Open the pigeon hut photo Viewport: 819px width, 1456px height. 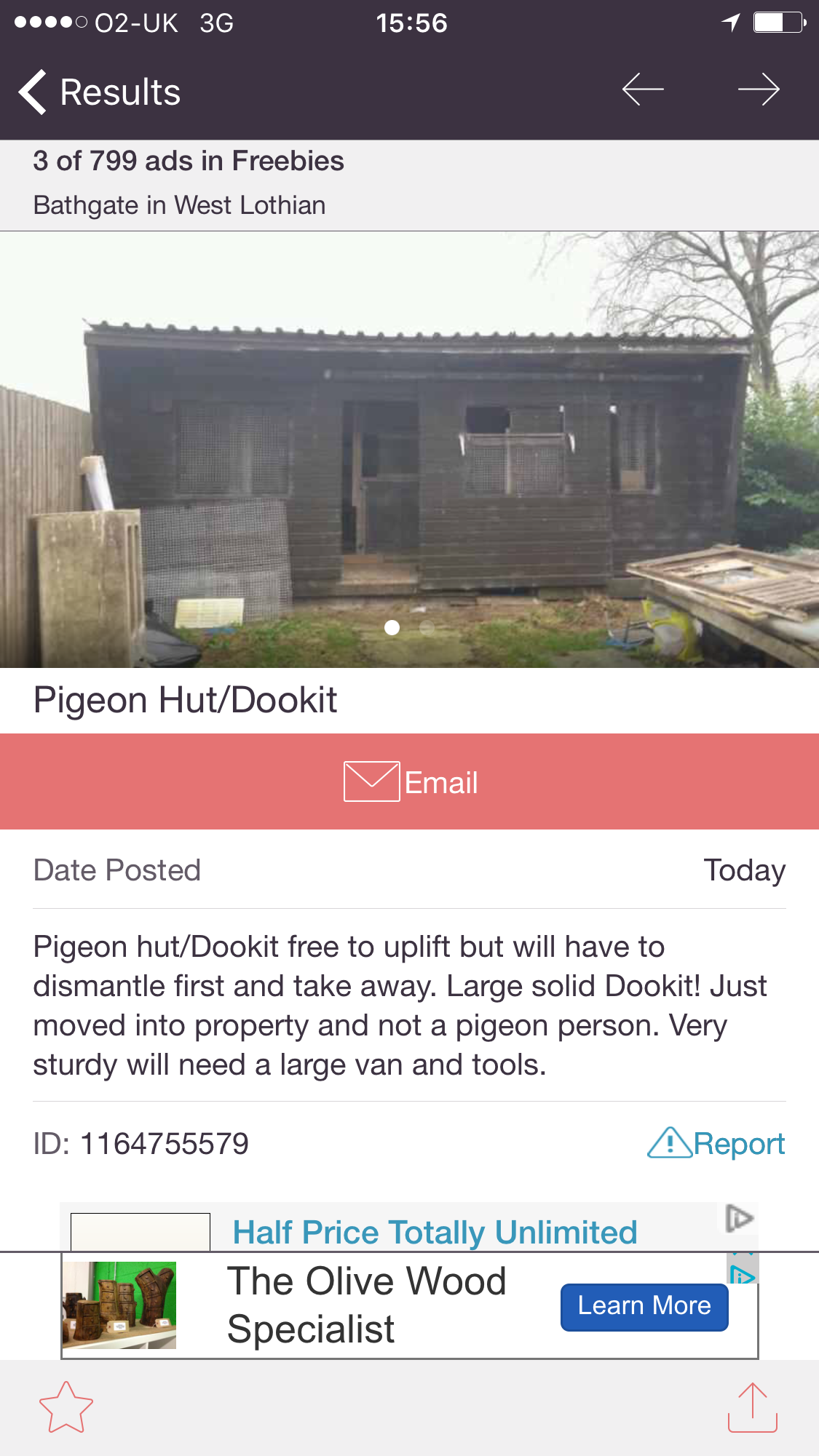tap(409, 450)
